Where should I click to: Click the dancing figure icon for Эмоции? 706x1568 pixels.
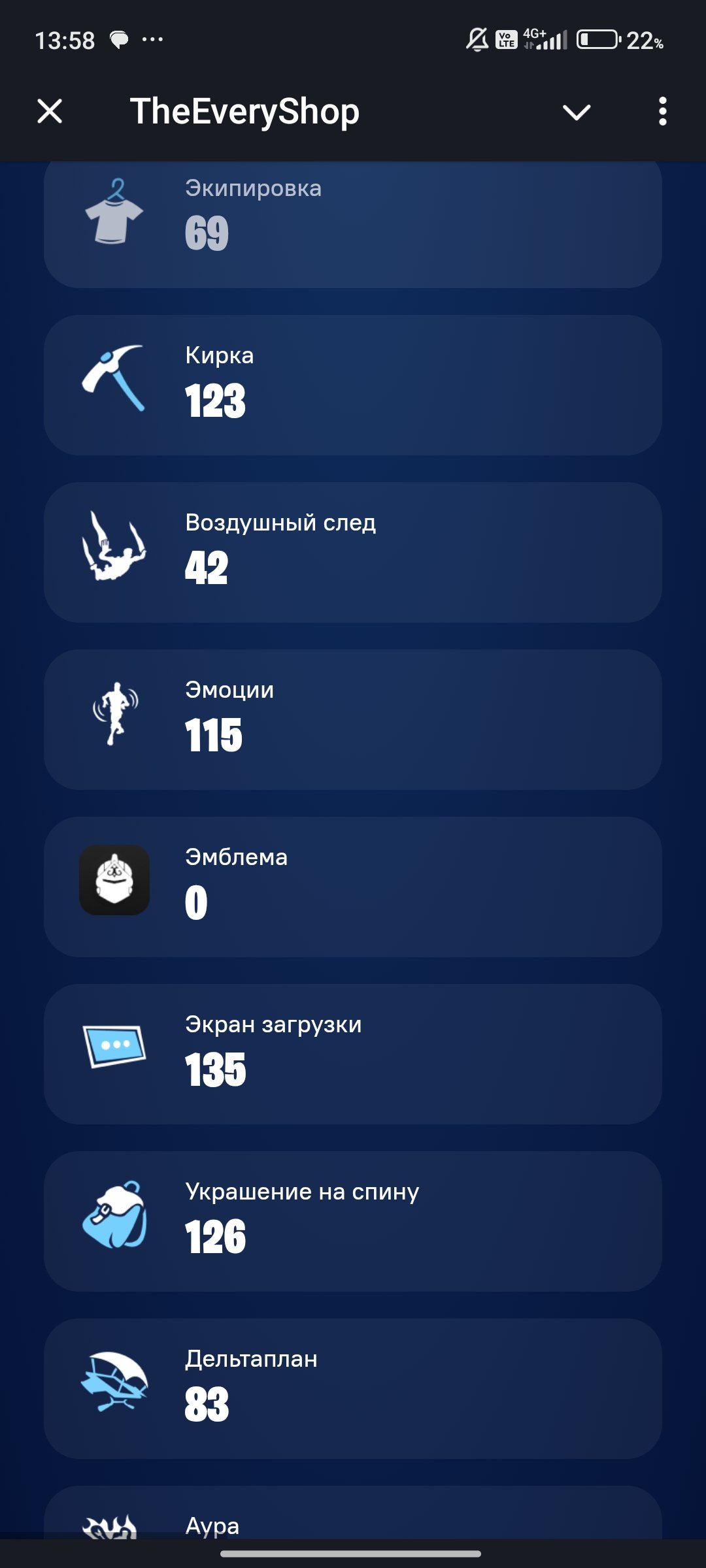(x=115, y=715)
